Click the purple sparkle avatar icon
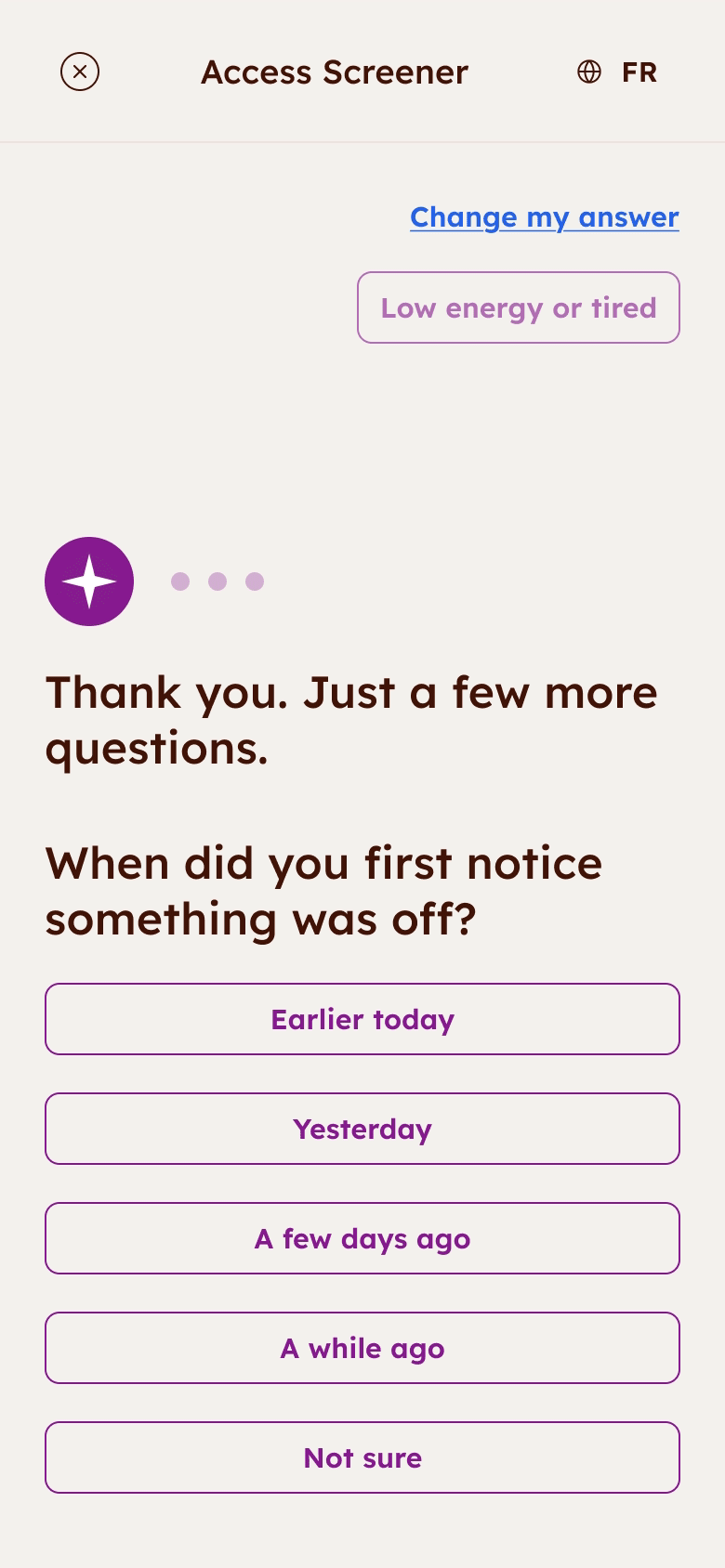The width and height of the screenshot is (725, 1568). pyautogui.click(x=89, y=581)
